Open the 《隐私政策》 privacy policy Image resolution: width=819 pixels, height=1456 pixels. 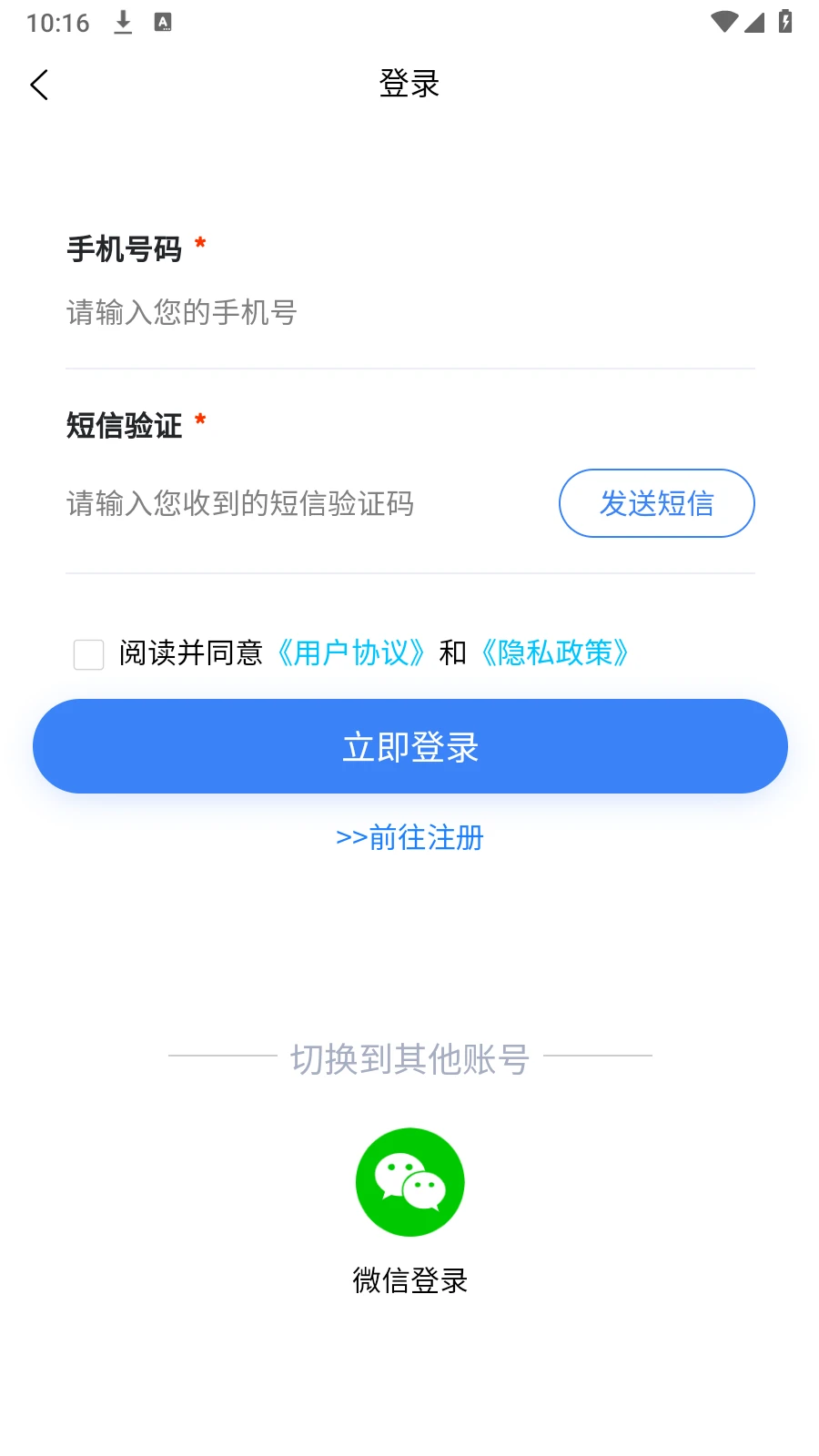point(556,653)
